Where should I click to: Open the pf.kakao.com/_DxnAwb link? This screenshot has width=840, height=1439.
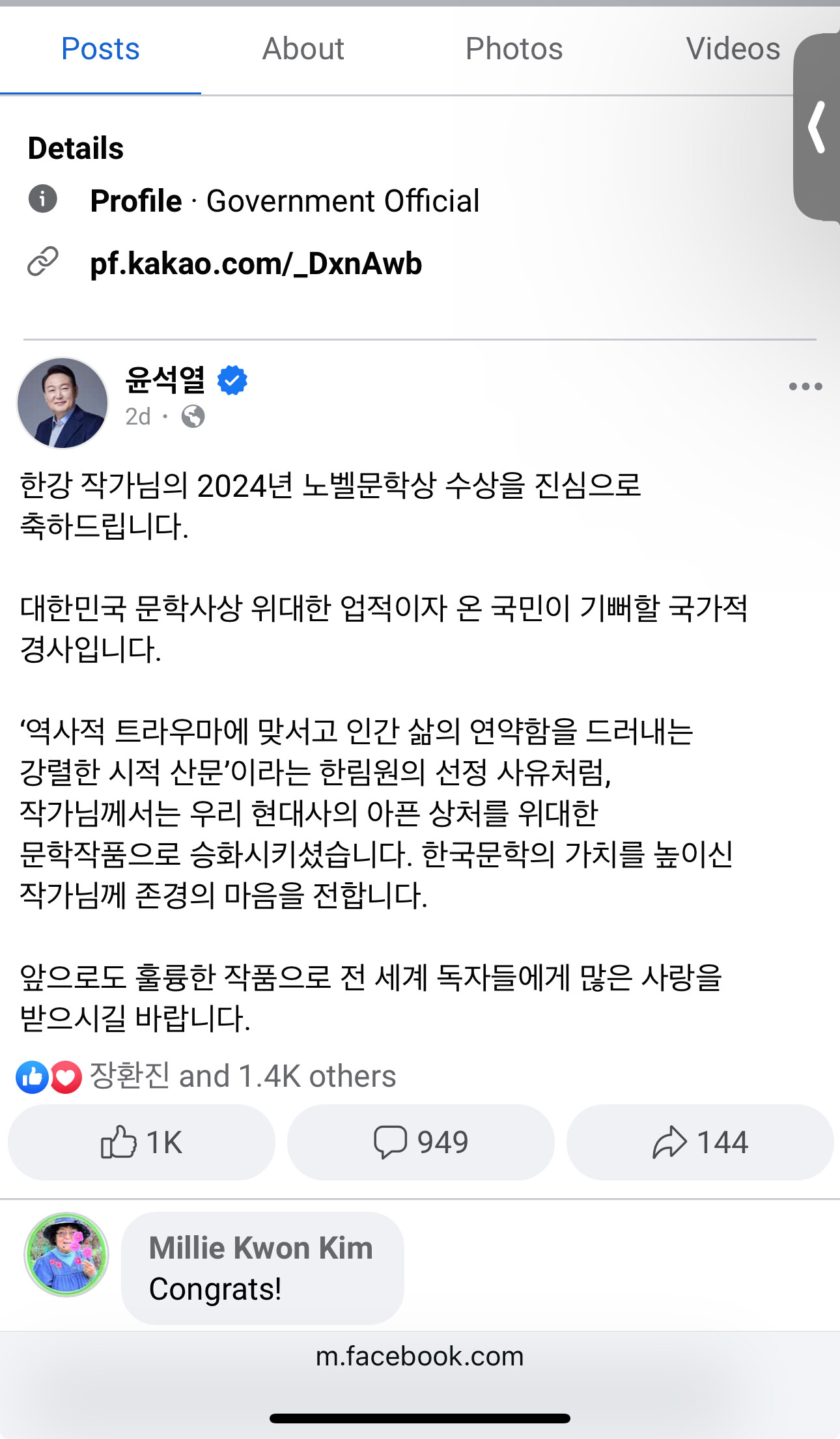point(255,264)
